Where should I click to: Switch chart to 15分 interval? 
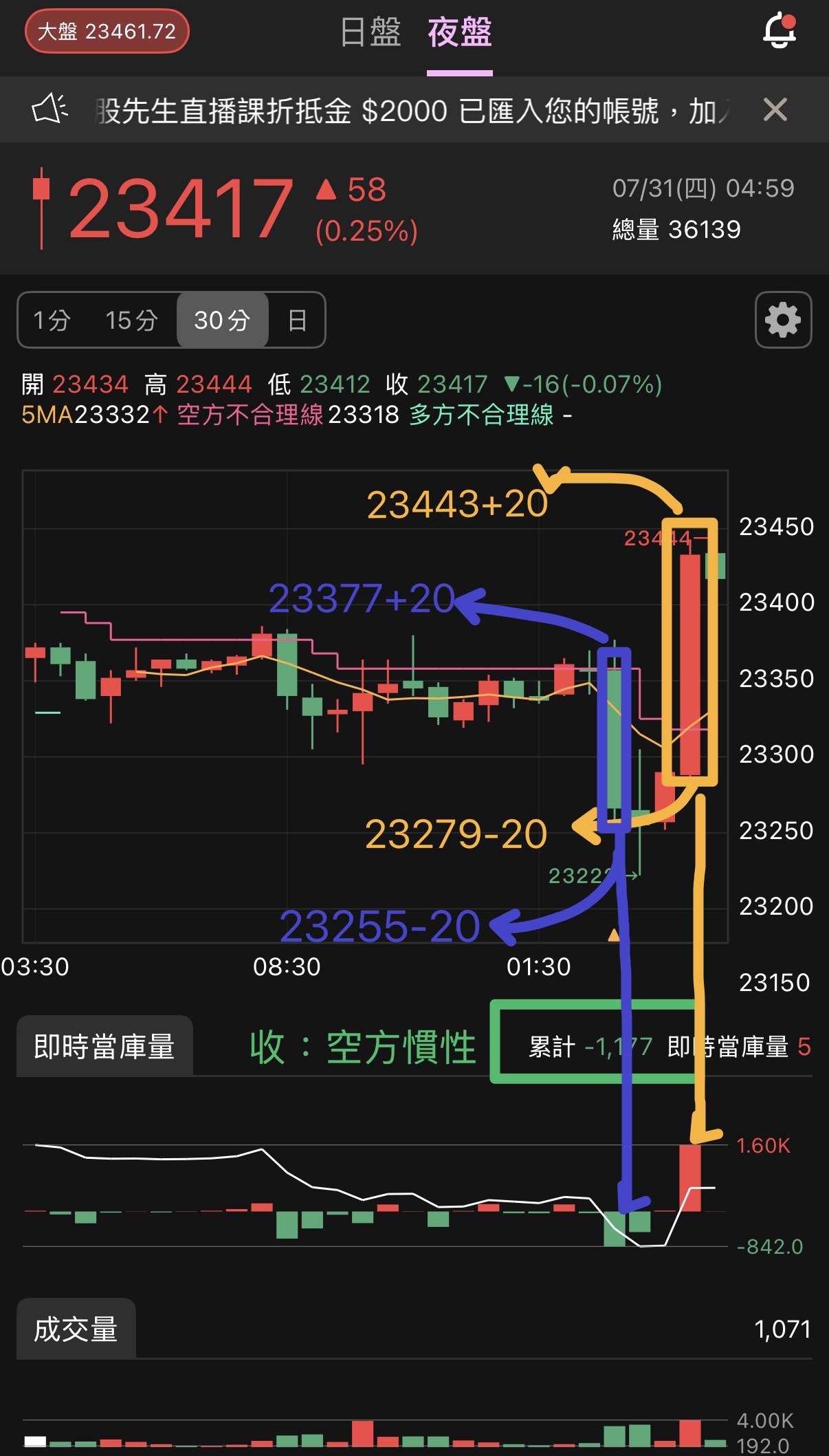[131, 320]
